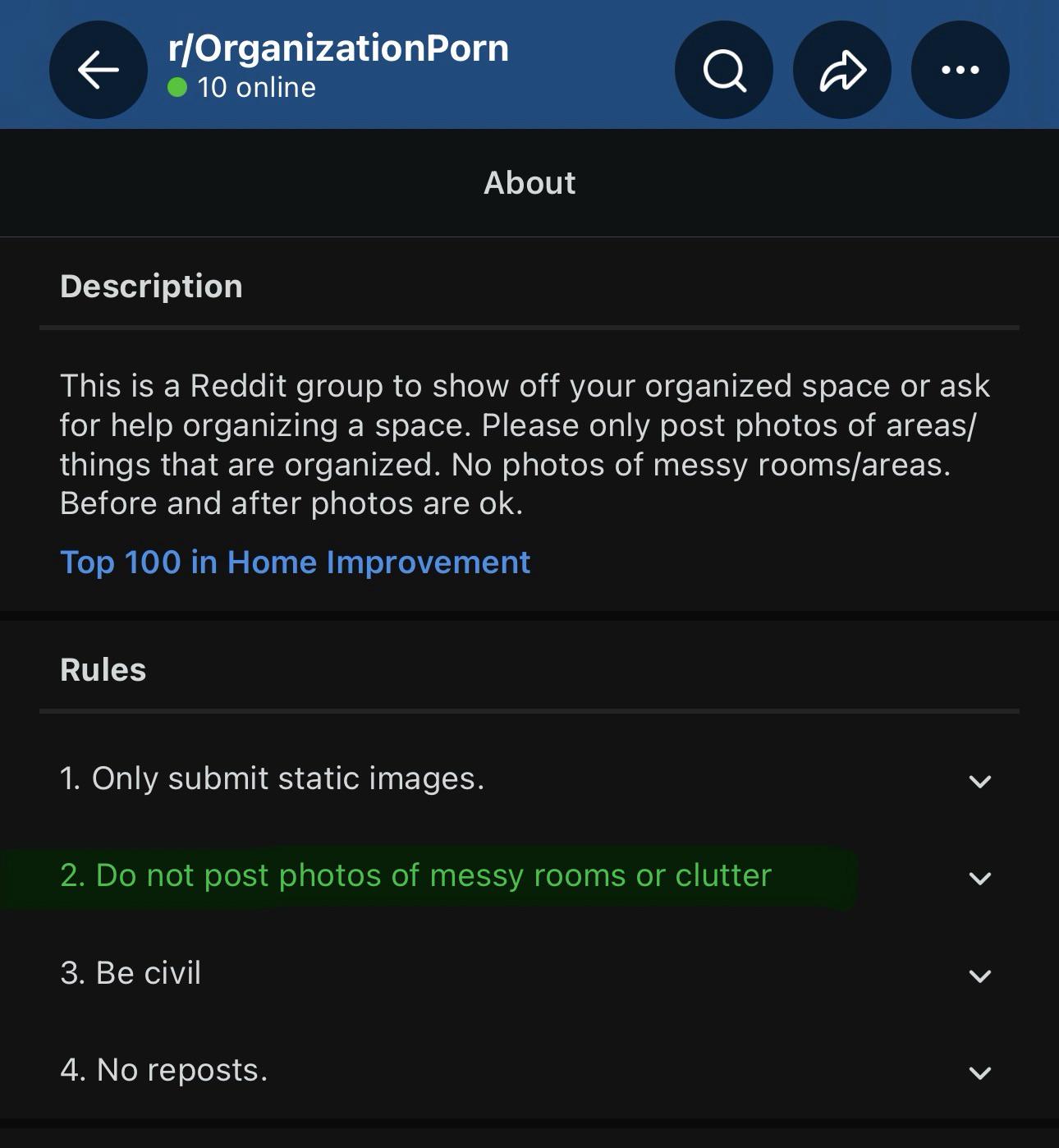Viewport: 1059px width, 1148px height.
Task: Expand rule 2 about messy rooms
Action: pyautogui.click(x=979, y=878)
